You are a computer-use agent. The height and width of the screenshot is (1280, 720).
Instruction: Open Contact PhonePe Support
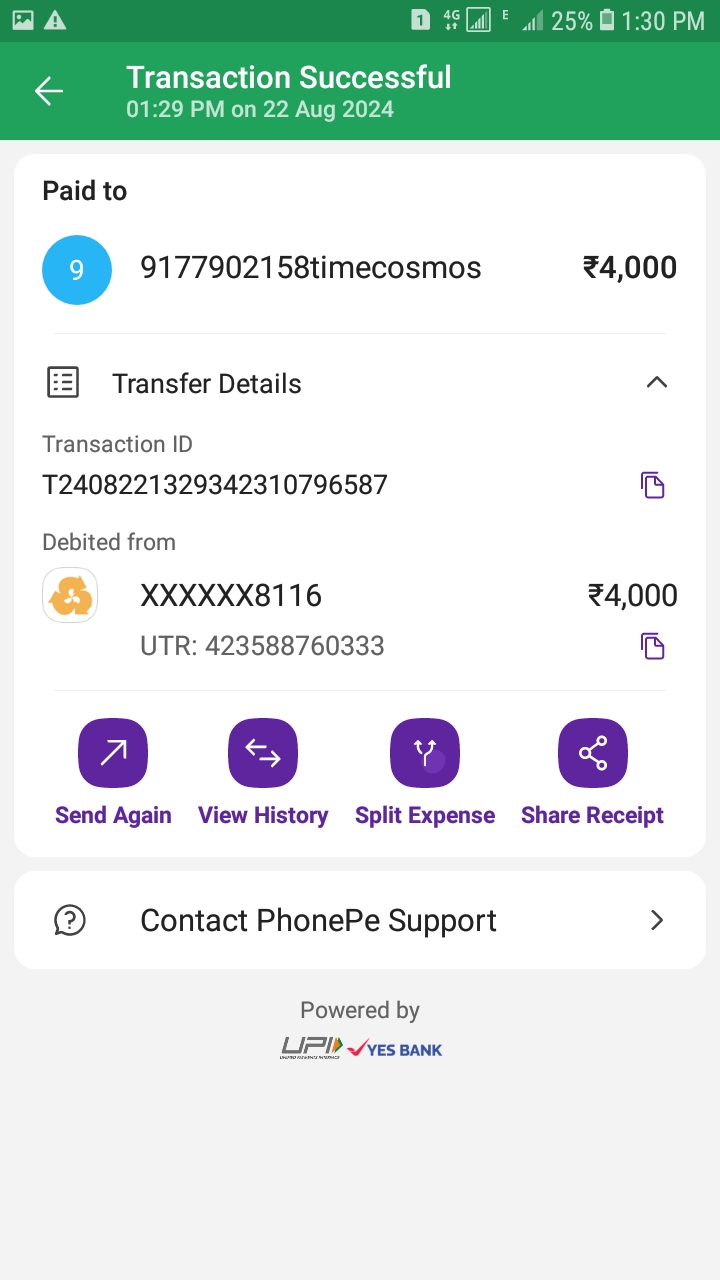[x=360, y=920]
